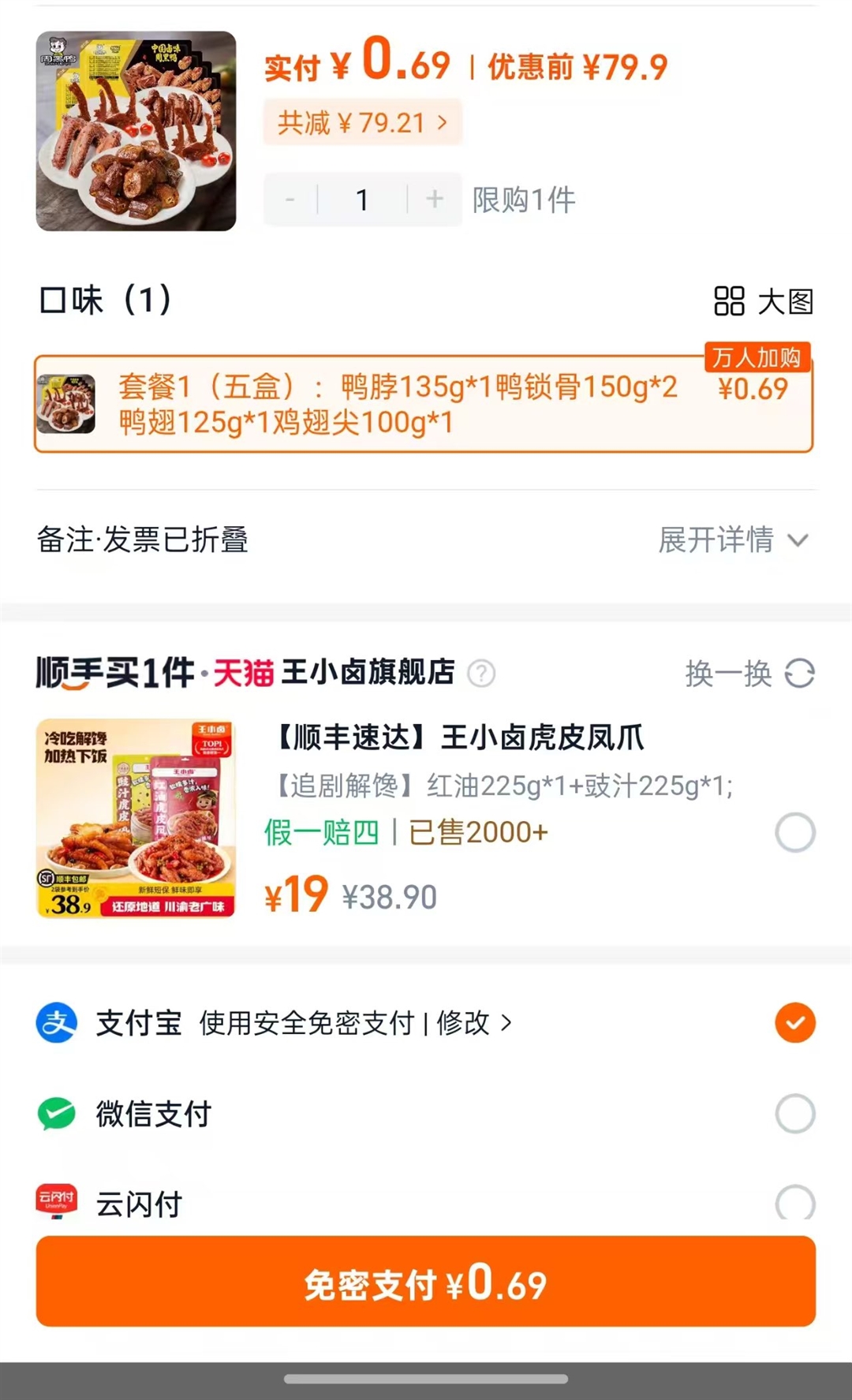Choose 支付宝 as the payment method
The width and height of the screenshot is (852, 1400).
pyautogui.click(x=794, y=1023)
